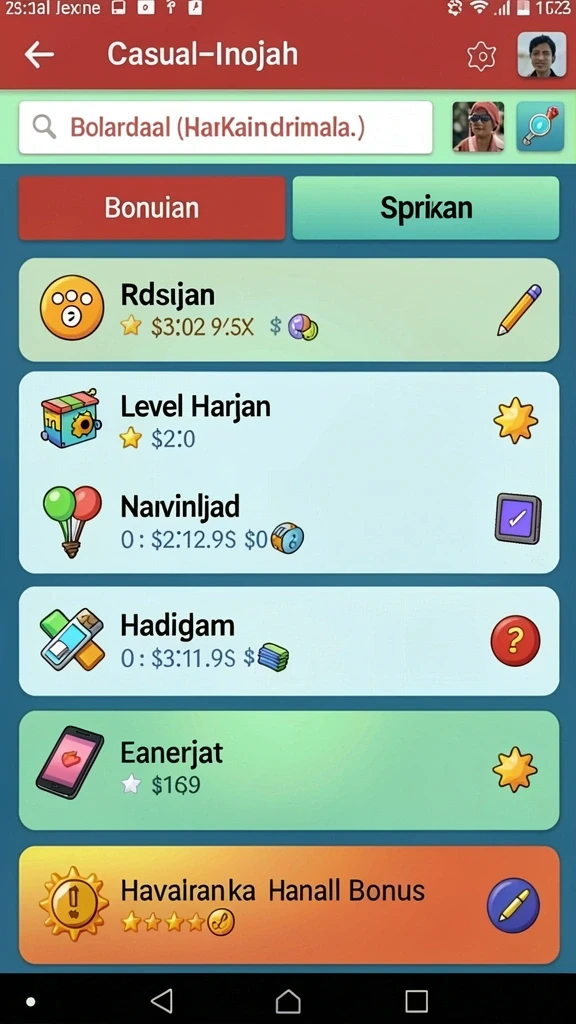The height and width of the screenshot is (1024, 576).
Task: Open settings gear in the app bar
Action: click(x=481, y=57)
